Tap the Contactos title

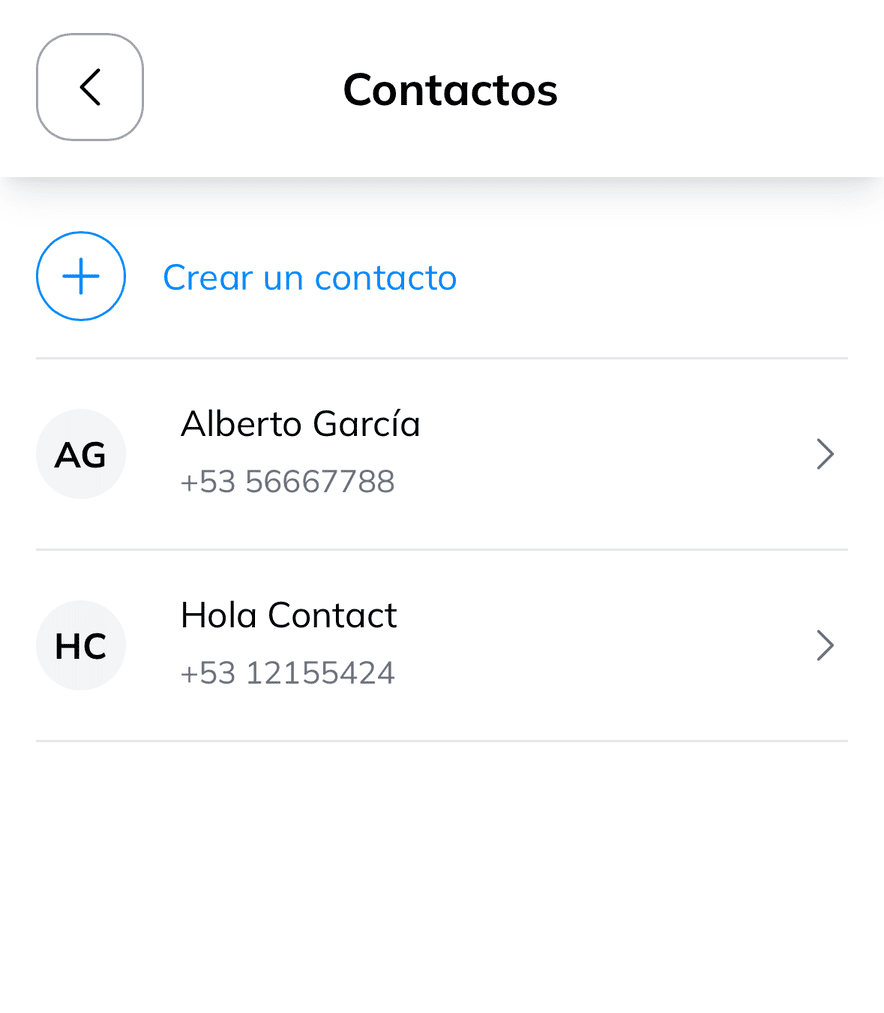(x=450, y=90)
